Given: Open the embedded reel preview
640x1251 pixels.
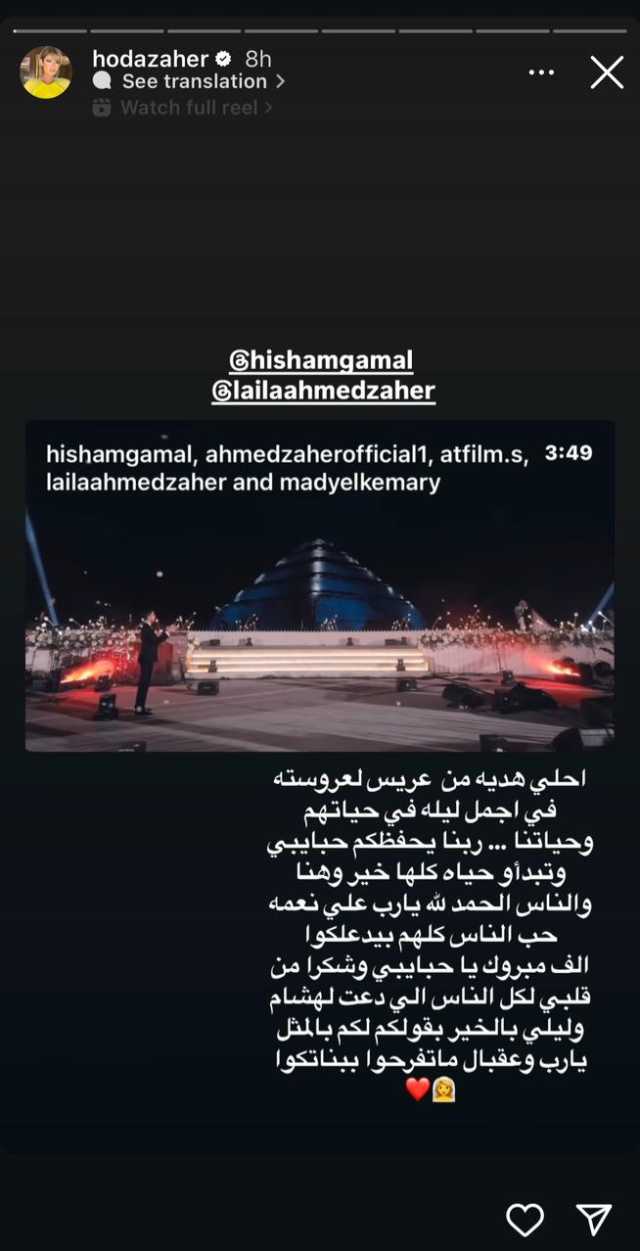Looking at the screenshot, I should tap(320, 585).
